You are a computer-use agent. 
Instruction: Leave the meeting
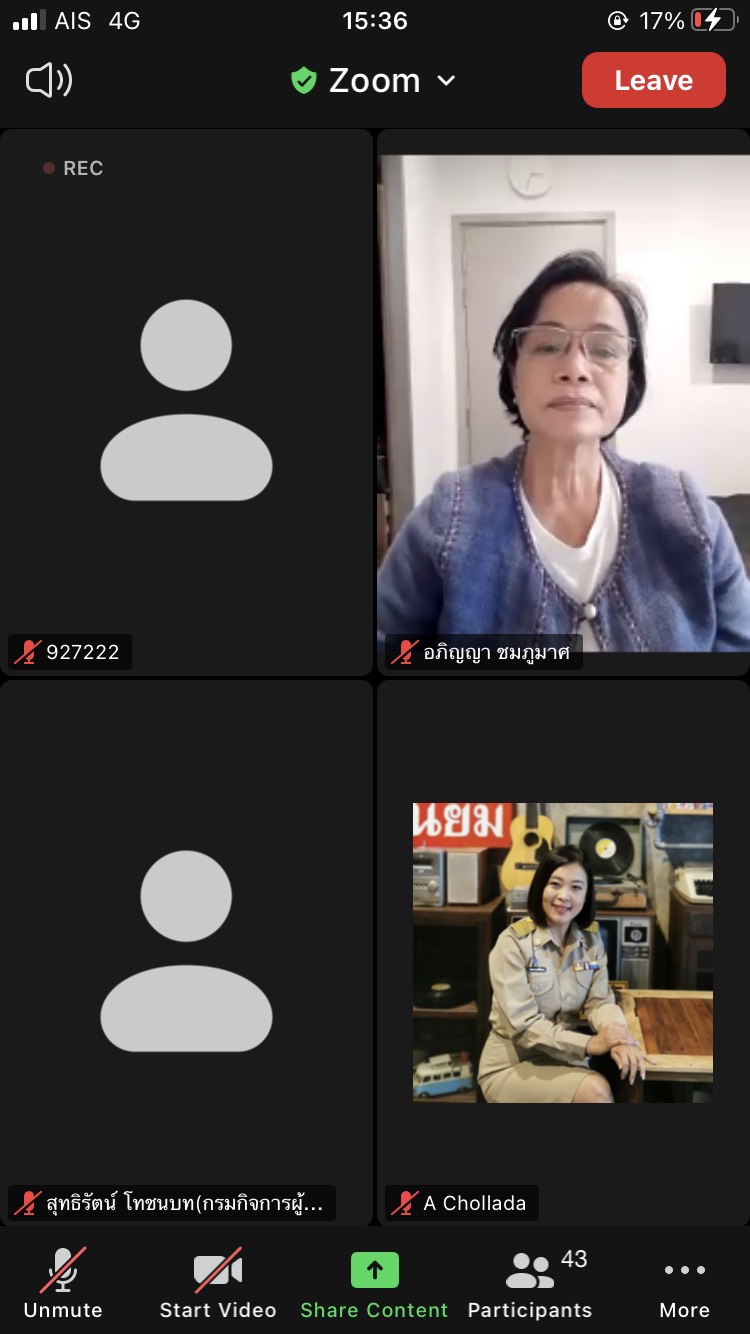[654, 80]
